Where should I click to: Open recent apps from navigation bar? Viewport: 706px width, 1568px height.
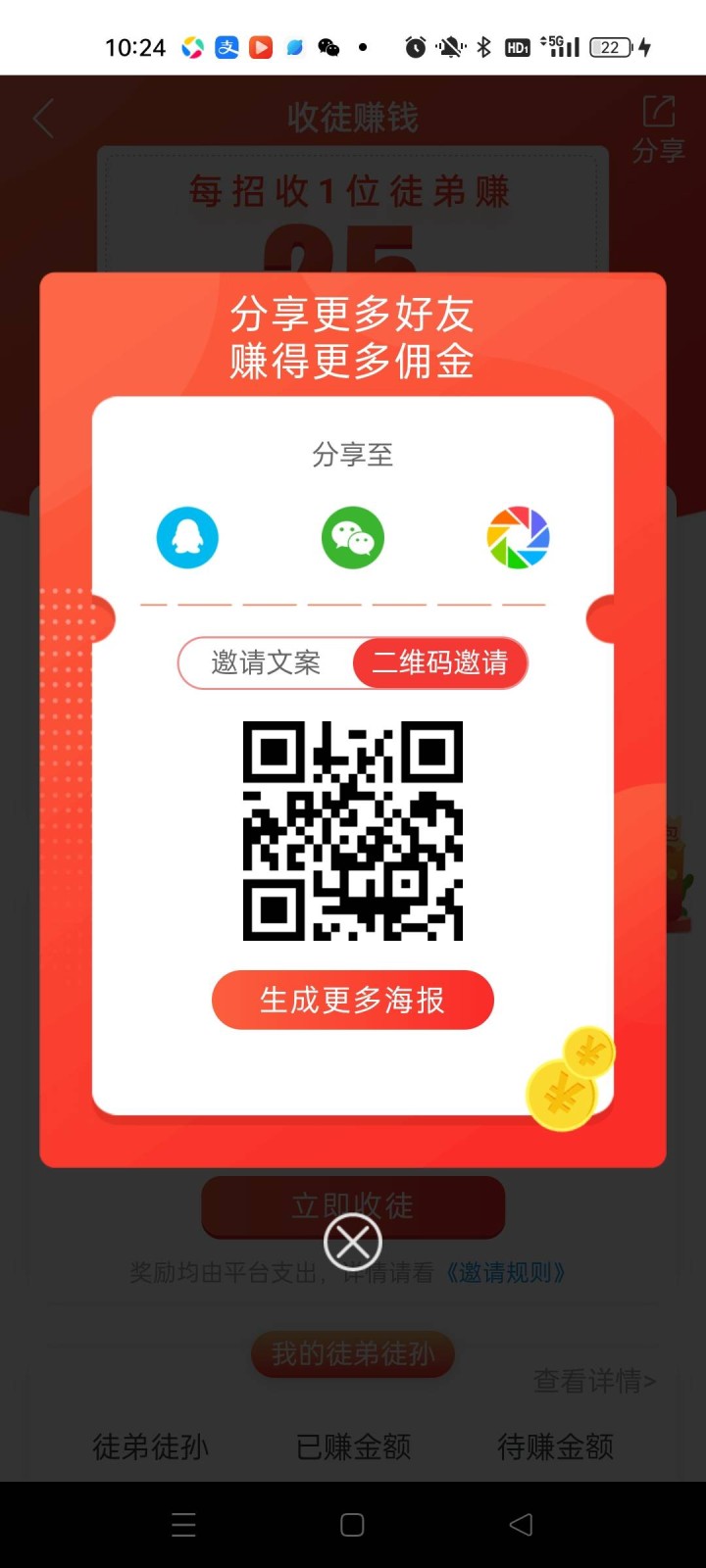click(x=183, y=1524)
